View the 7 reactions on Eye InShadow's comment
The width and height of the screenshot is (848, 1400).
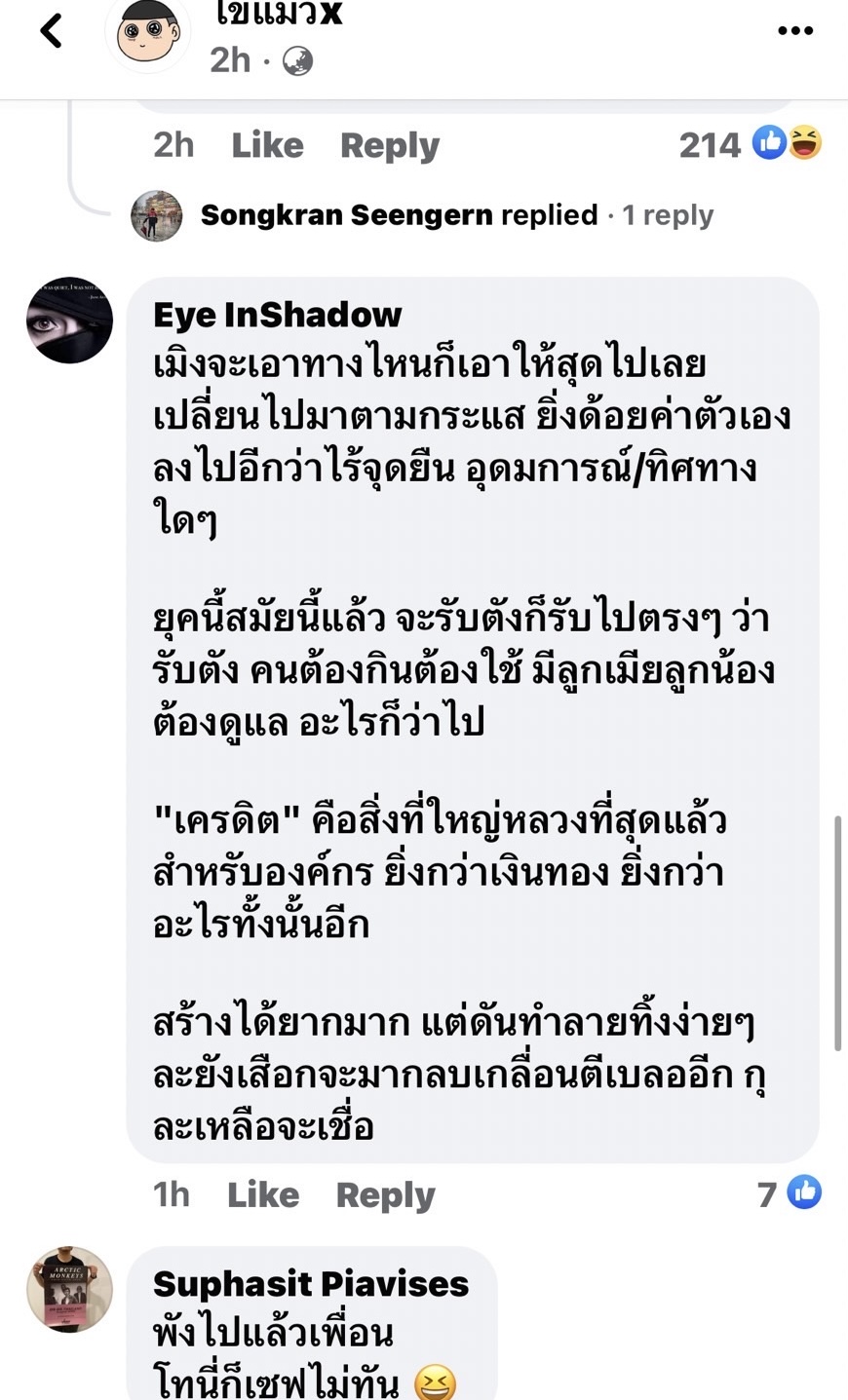(790, 1192)
